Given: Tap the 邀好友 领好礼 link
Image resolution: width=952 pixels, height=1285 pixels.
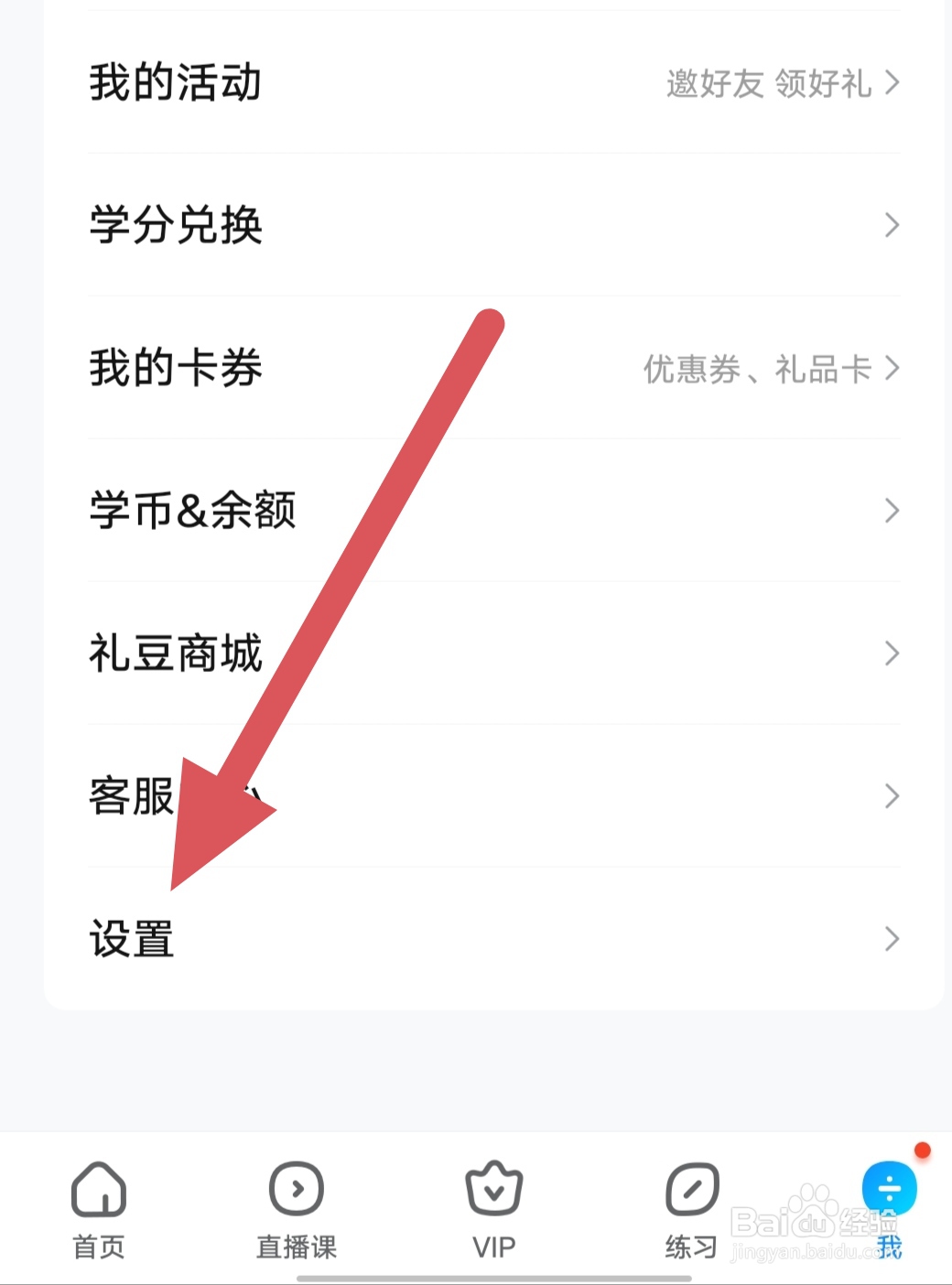Looking at the screenshot, I should [x=769, y=83].
